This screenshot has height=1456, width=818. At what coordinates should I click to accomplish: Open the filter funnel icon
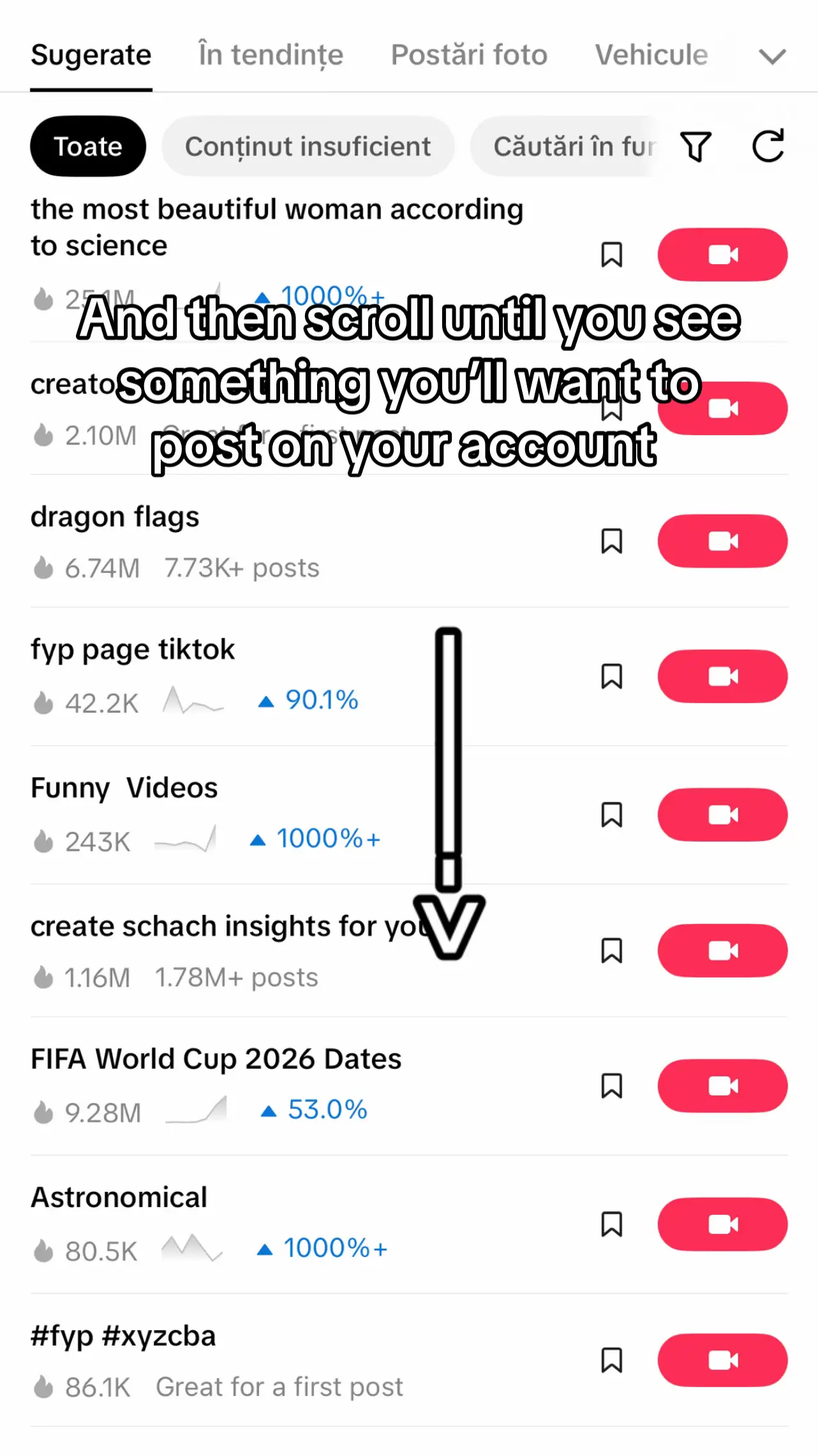[x=695, y=147]
